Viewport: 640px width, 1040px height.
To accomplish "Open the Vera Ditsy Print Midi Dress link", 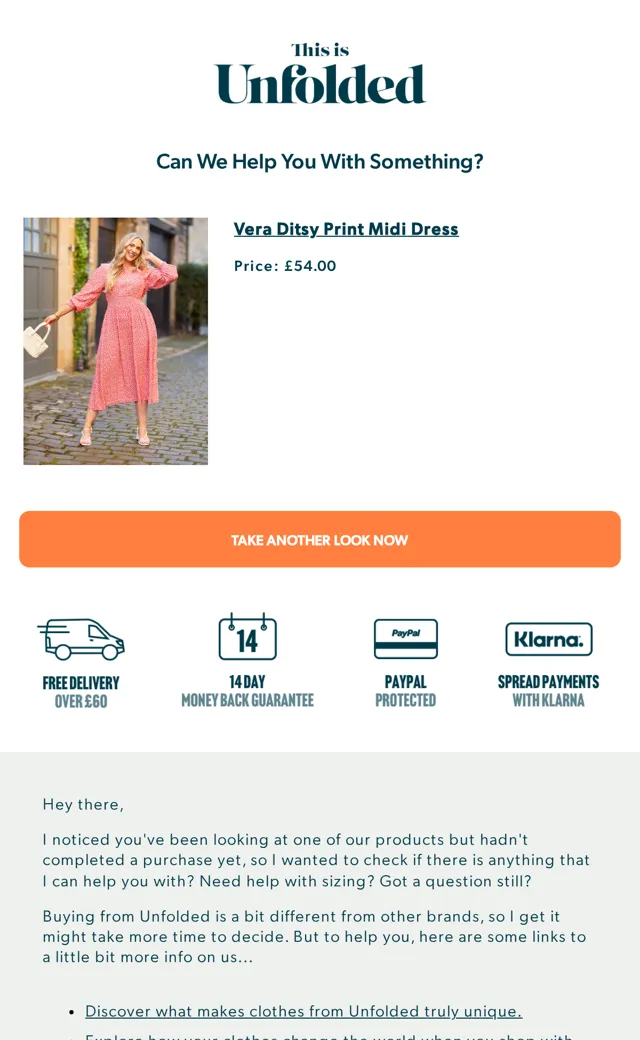I will 346,229.
